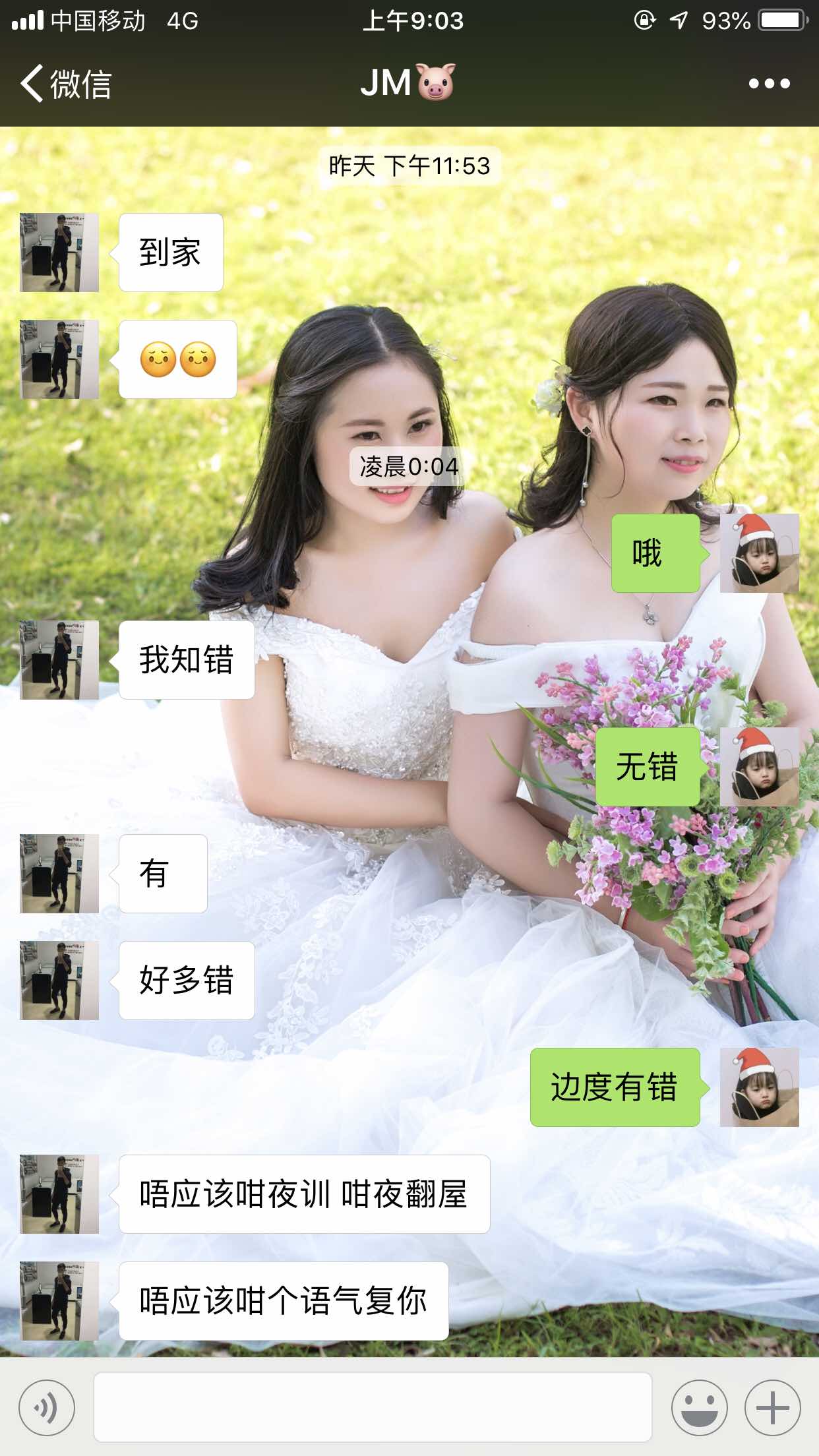Tap my own avatar beside 哦
Viewport: 819px width, 1456px height.
[759, 553]
